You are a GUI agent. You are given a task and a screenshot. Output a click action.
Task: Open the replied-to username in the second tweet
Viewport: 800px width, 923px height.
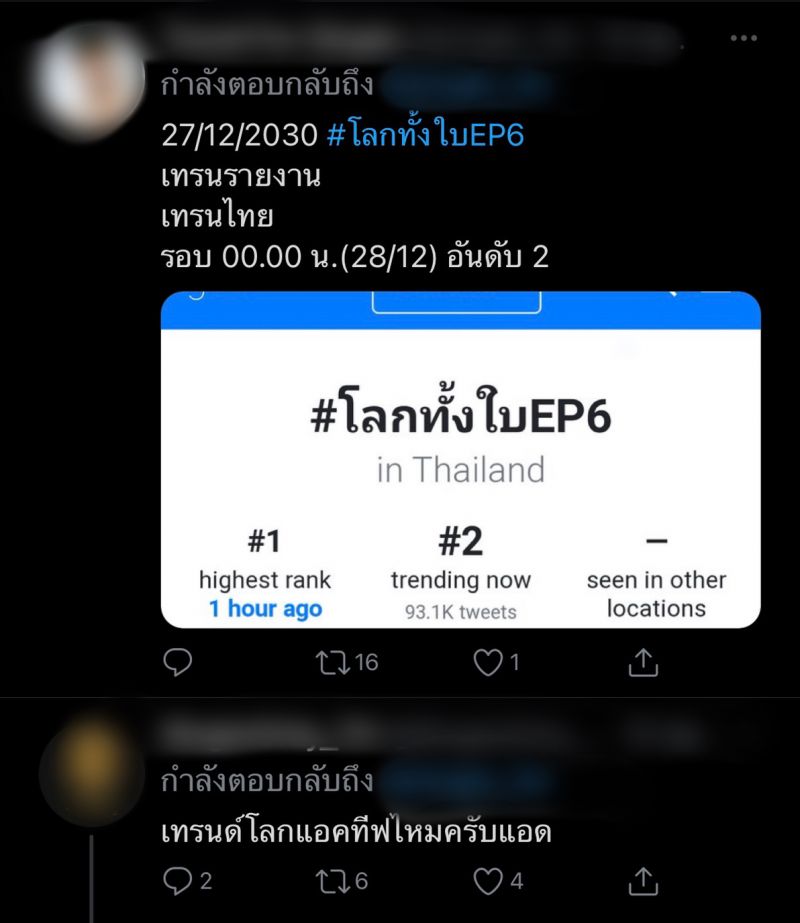(468, 780)
